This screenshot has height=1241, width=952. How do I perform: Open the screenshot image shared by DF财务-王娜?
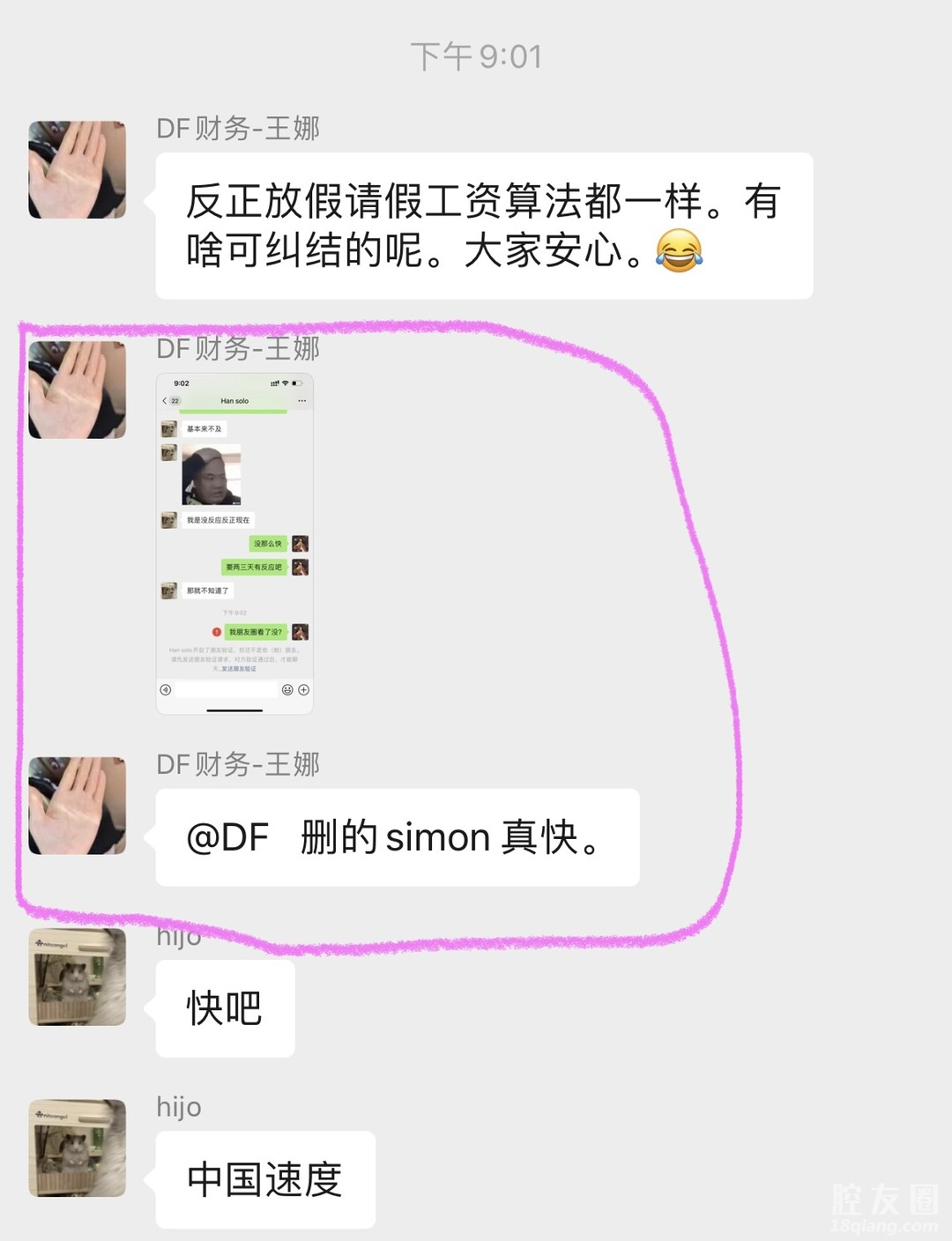[x=234, y=543]
